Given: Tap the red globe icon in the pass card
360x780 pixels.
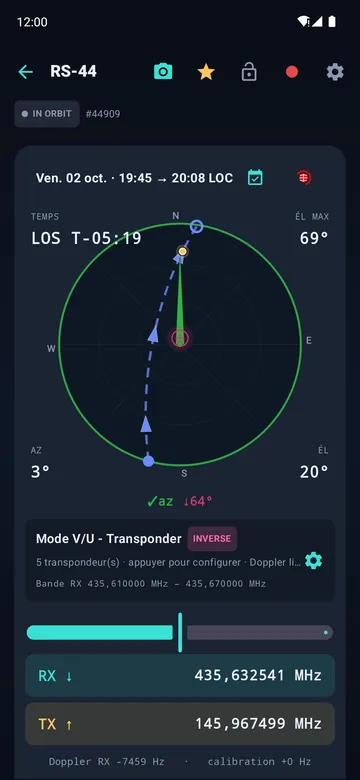Looking at the screenshot, I should click(x=304, y=177).
